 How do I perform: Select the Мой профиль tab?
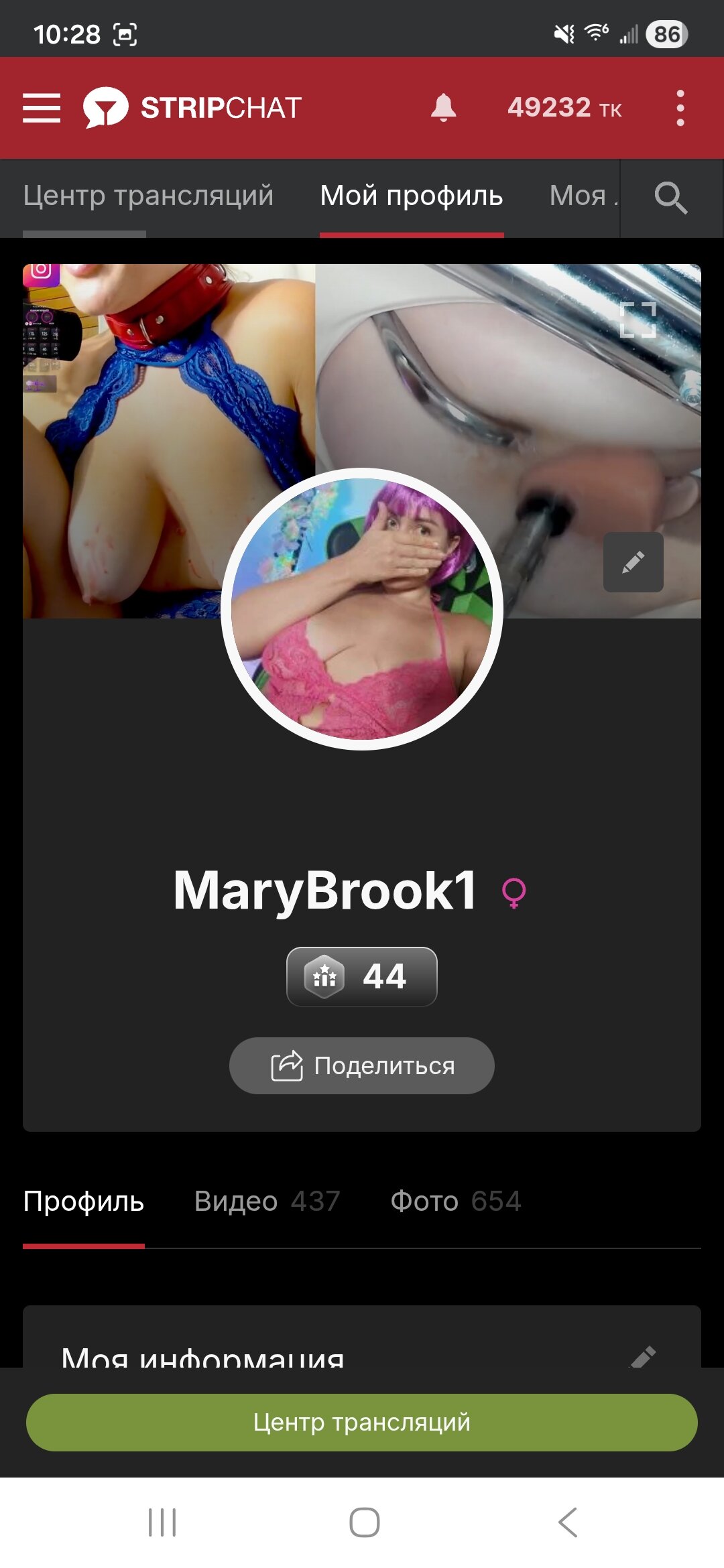pos(411,196)
